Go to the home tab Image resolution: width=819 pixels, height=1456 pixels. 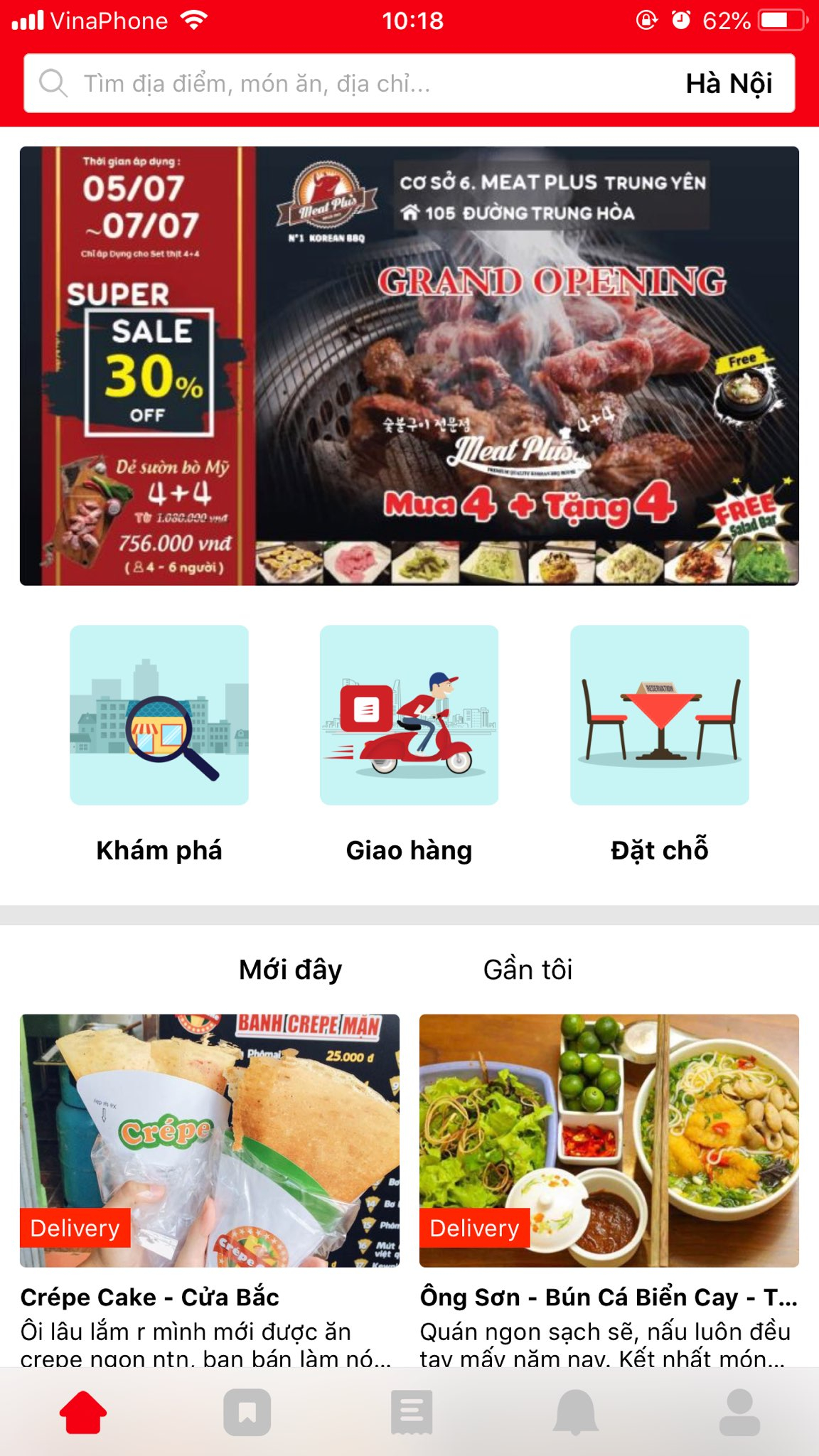pos(83,1412)
